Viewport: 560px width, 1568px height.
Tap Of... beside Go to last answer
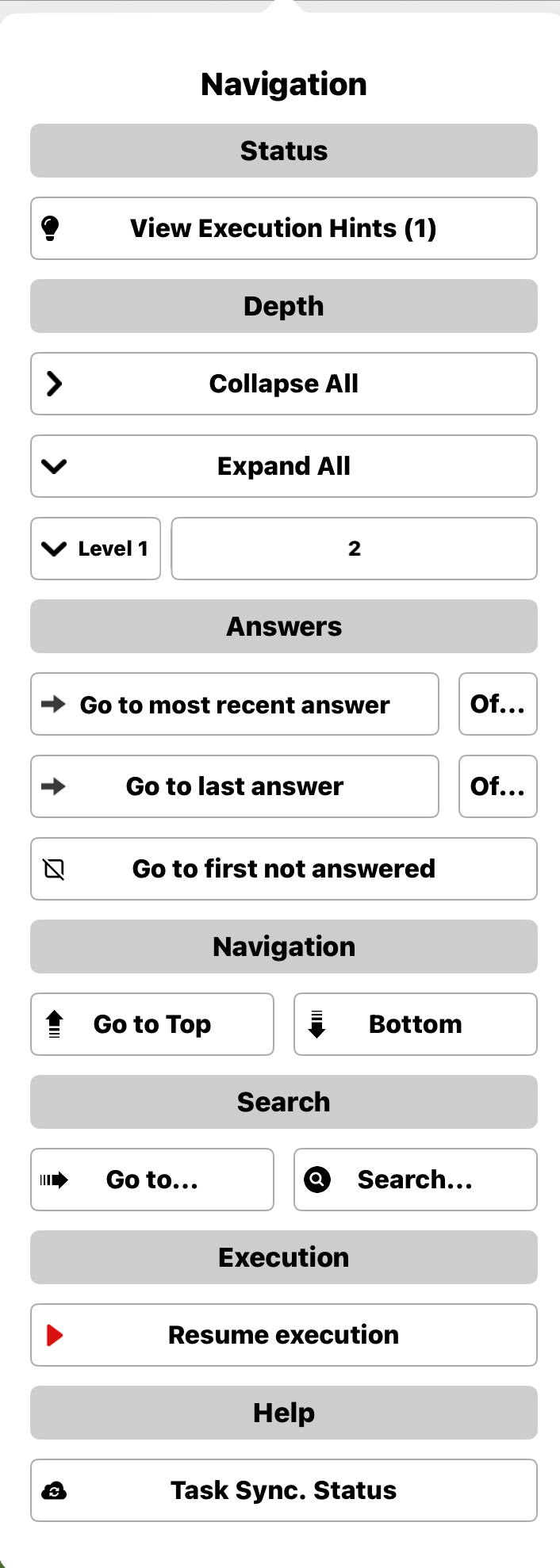point(497,786)
